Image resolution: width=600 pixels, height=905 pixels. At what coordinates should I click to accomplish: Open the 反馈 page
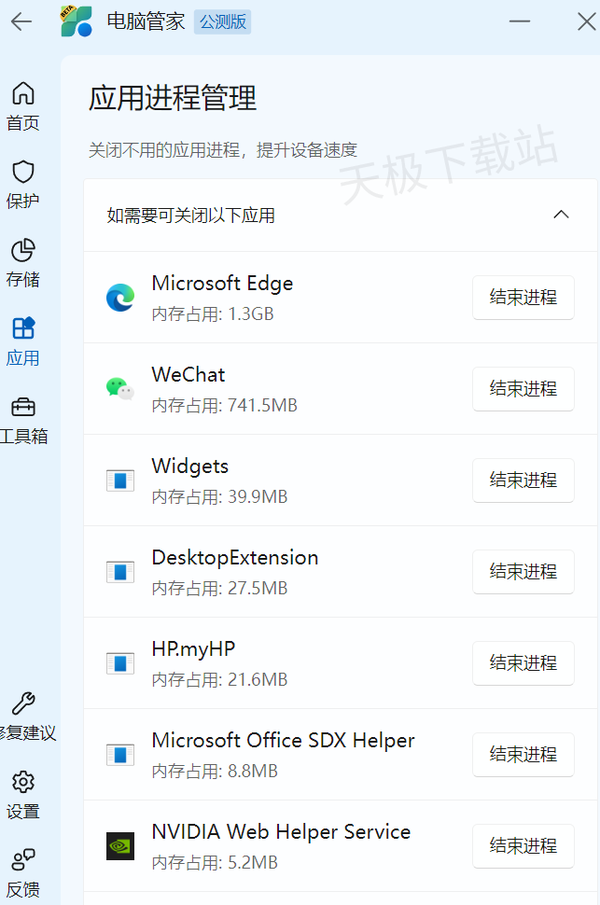(x=23, y=873)
